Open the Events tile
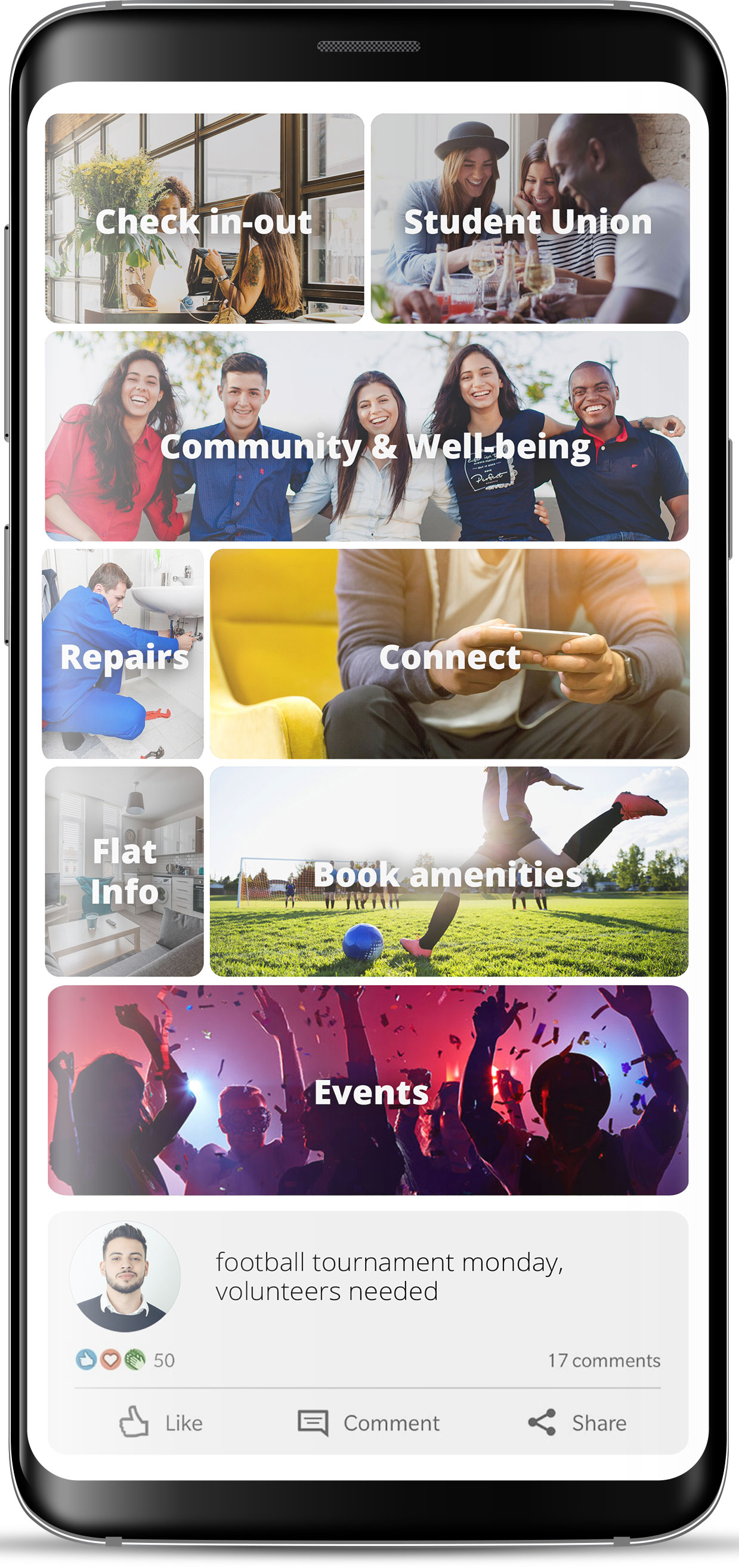The image size is (739, 1568). click(367, 1090)
